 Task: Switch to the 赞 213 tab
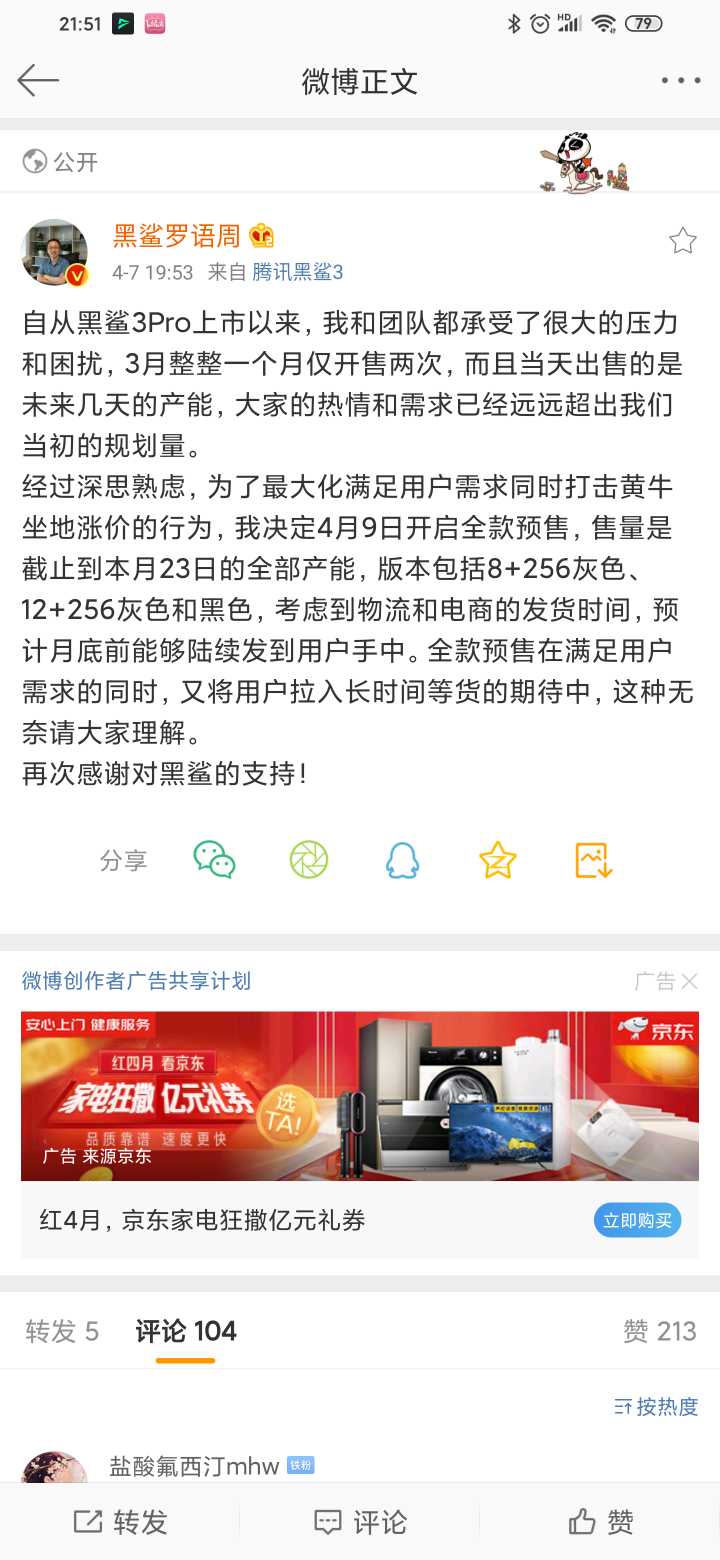[659, 1331]
